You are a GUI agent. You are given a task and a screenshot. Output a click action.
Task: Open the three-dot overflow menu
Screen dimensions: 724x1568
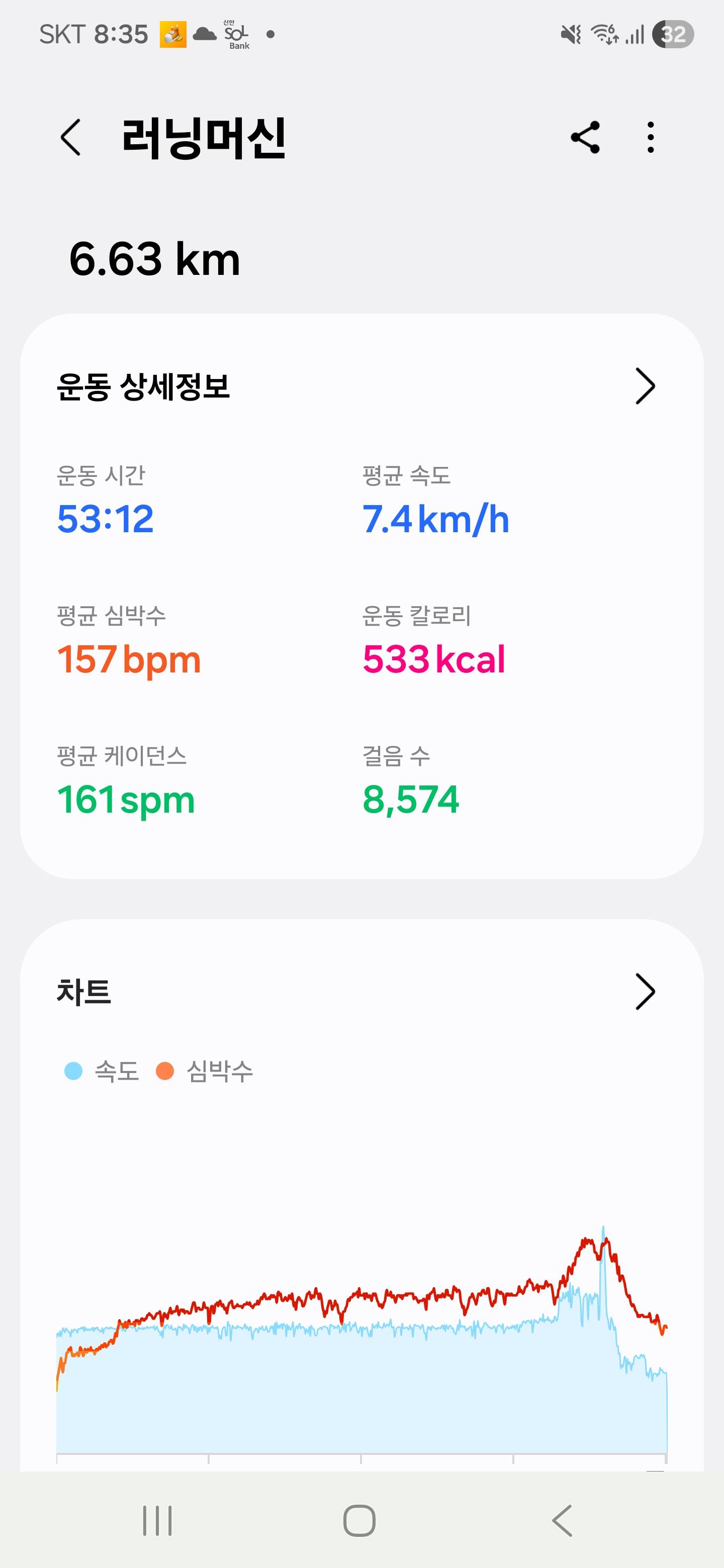point(650,138)
